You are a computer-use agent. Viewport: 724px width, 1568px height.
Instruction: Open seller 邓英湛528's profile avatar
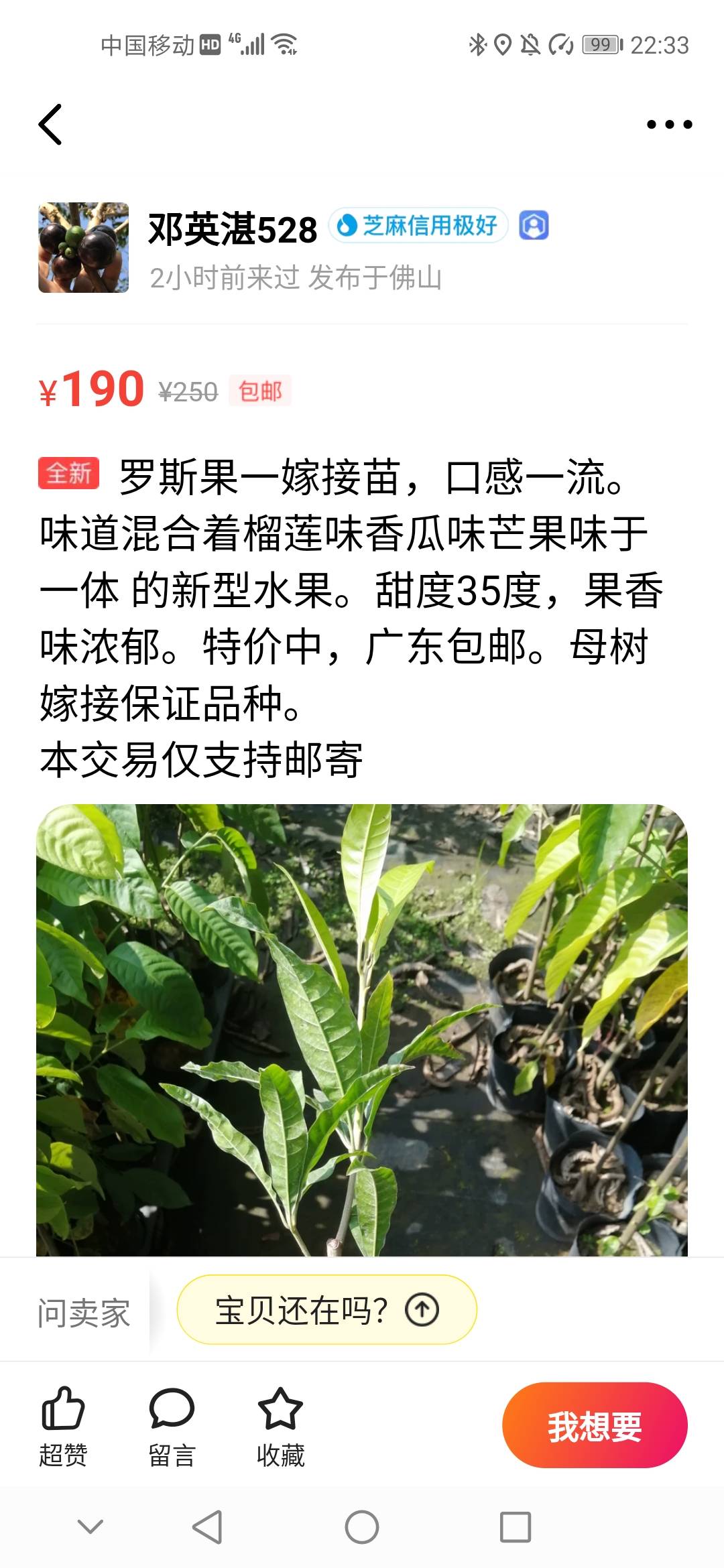click(x=83, y=248)
